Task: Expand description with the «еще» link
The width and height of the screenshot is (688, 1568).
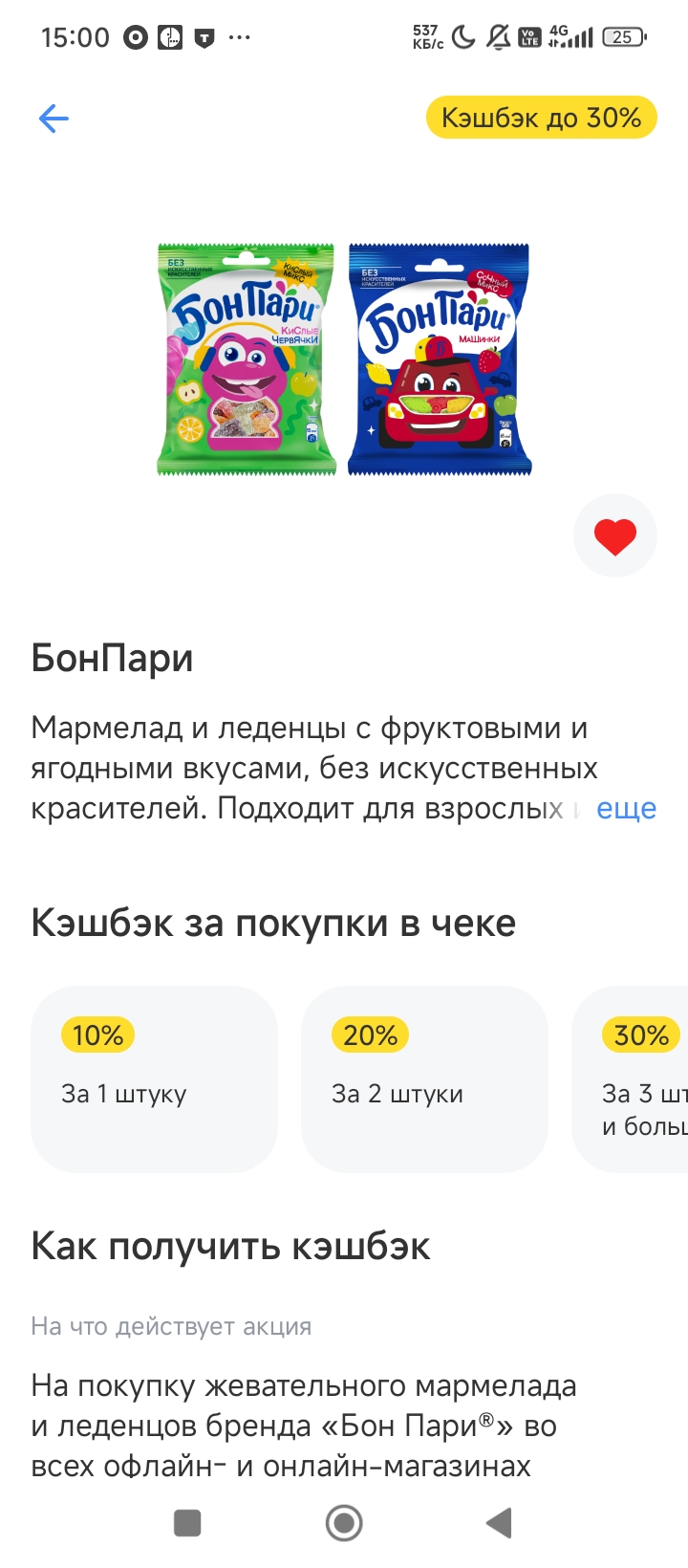Action: pos(626,809)
